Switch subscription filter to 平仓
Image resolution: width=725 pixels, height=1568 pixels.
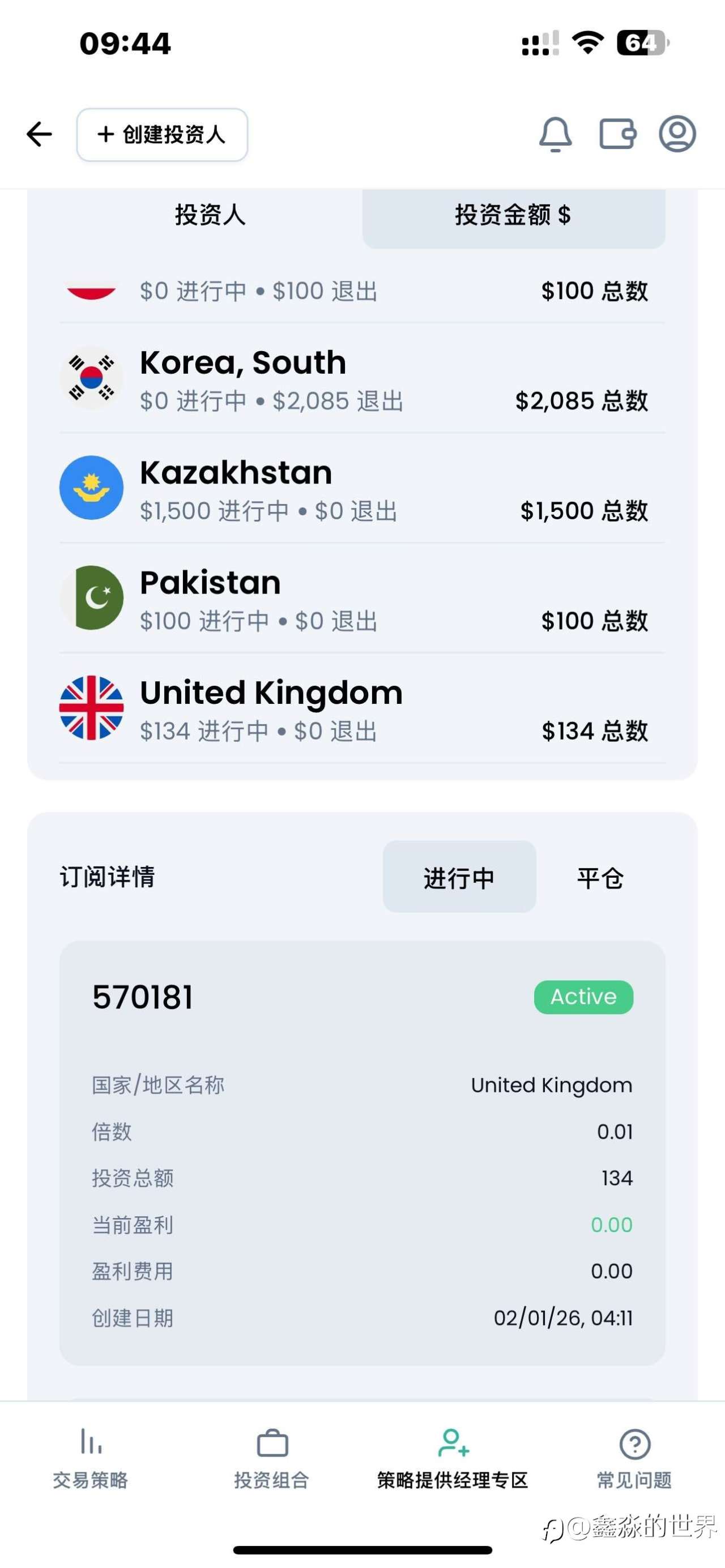point(600,877)
